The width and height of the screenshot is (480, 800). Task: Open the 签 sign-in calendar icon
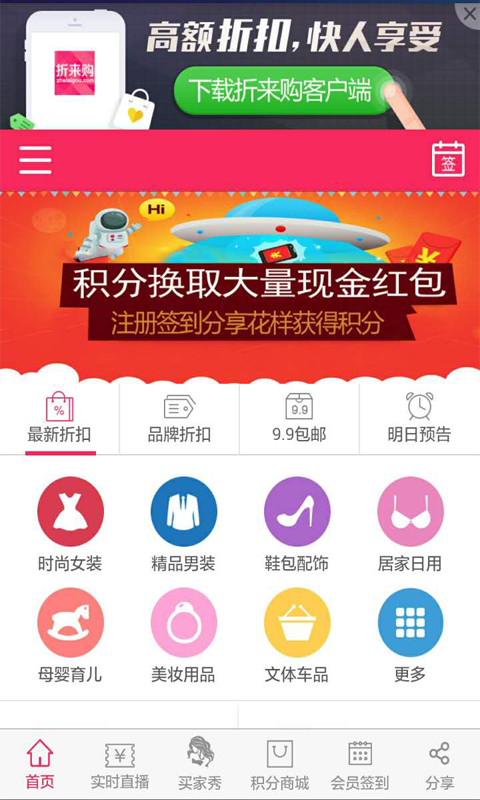[448, 160]
